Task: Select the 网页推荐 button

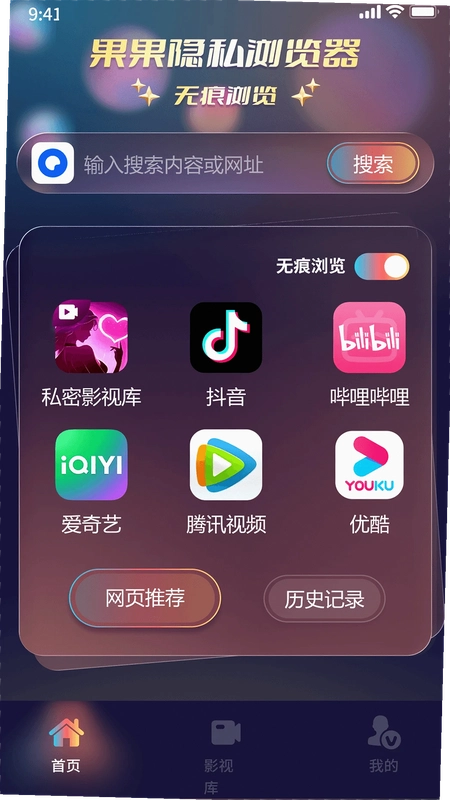Action: click(x=145, y=598)
